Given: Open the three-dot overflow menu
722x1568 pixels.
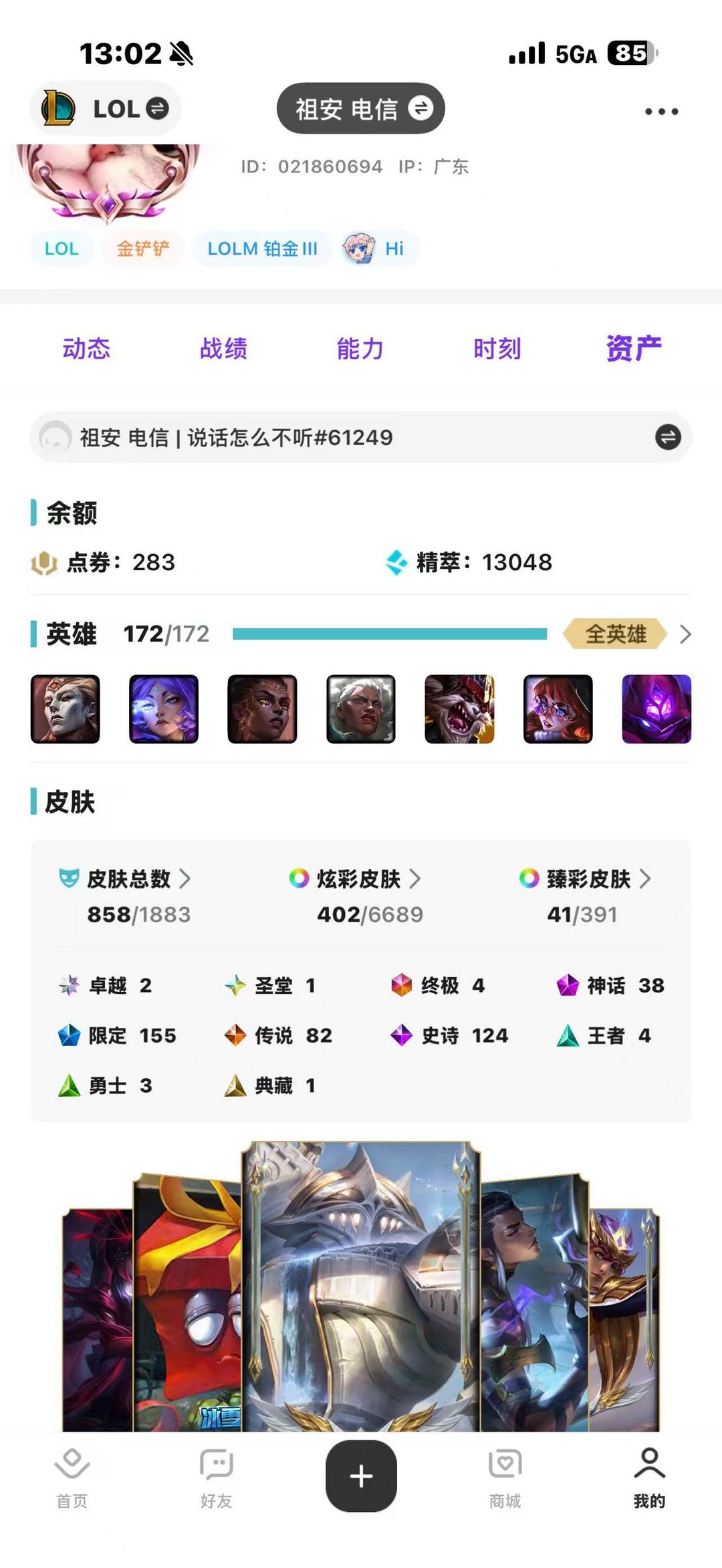Looking at the screenshot, I should (x=661, y=112).
